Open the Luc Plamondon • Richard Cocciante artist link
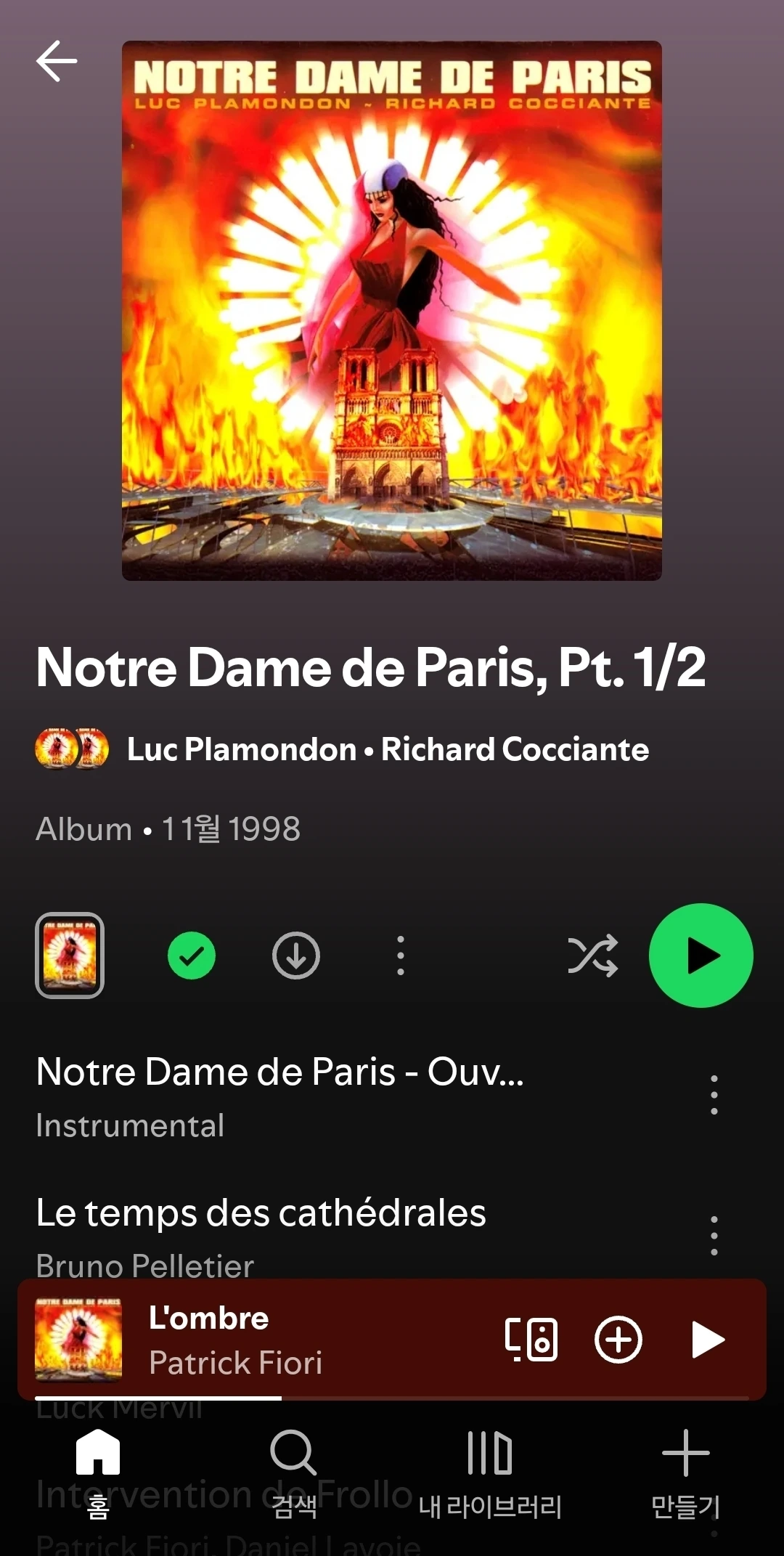 388,749
